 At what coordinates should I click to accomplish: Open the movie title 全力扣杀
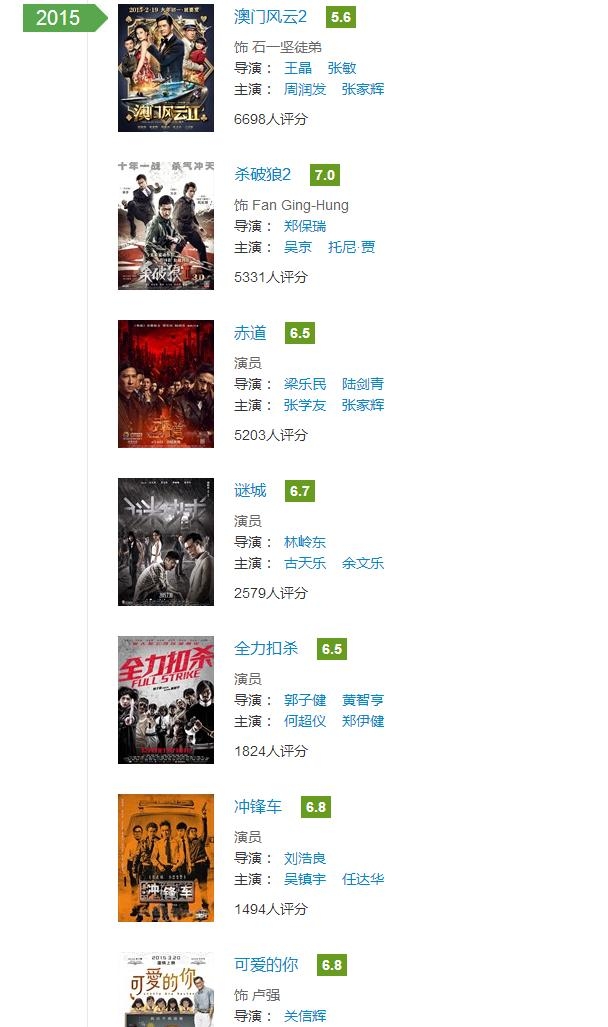266,649
